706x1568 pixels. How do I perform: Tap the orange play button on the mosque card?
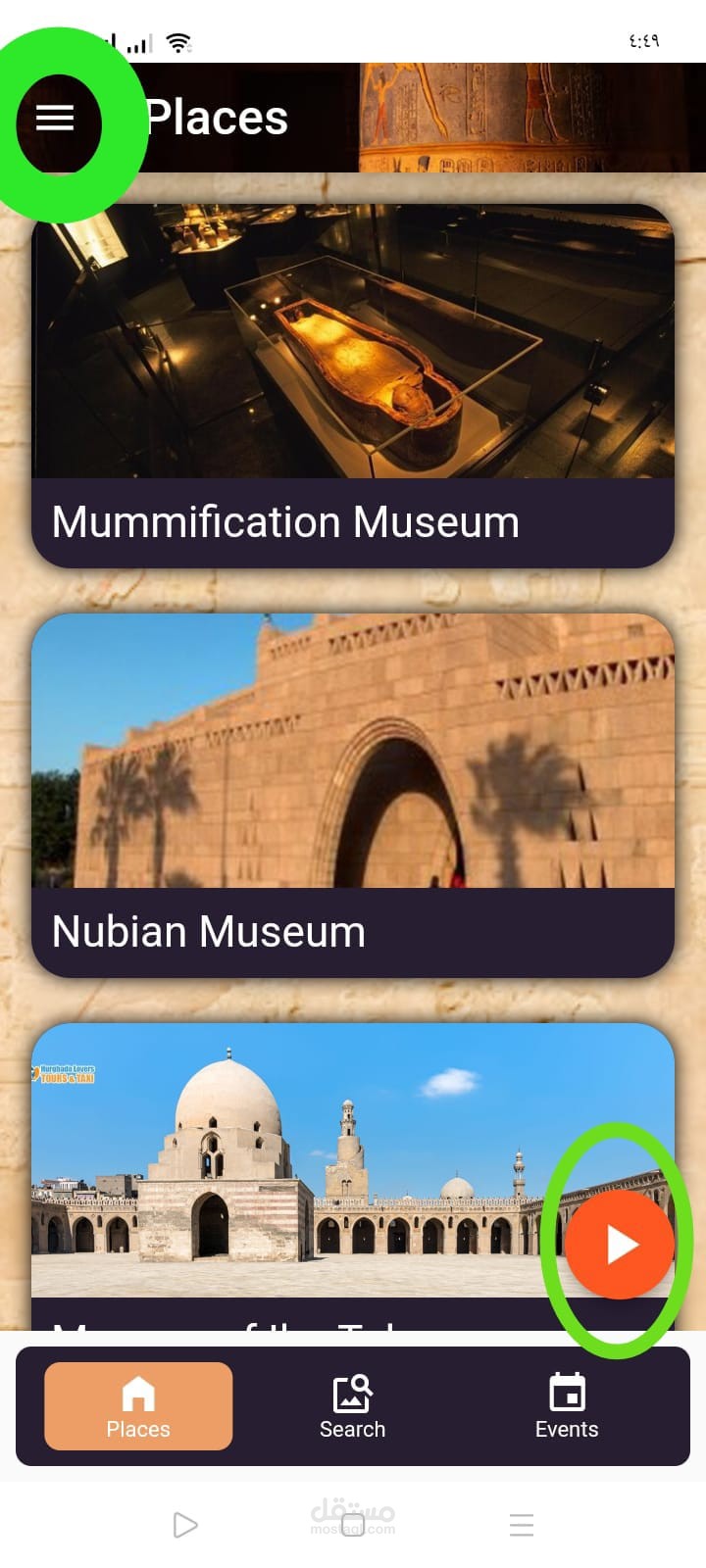point(620,1243)
